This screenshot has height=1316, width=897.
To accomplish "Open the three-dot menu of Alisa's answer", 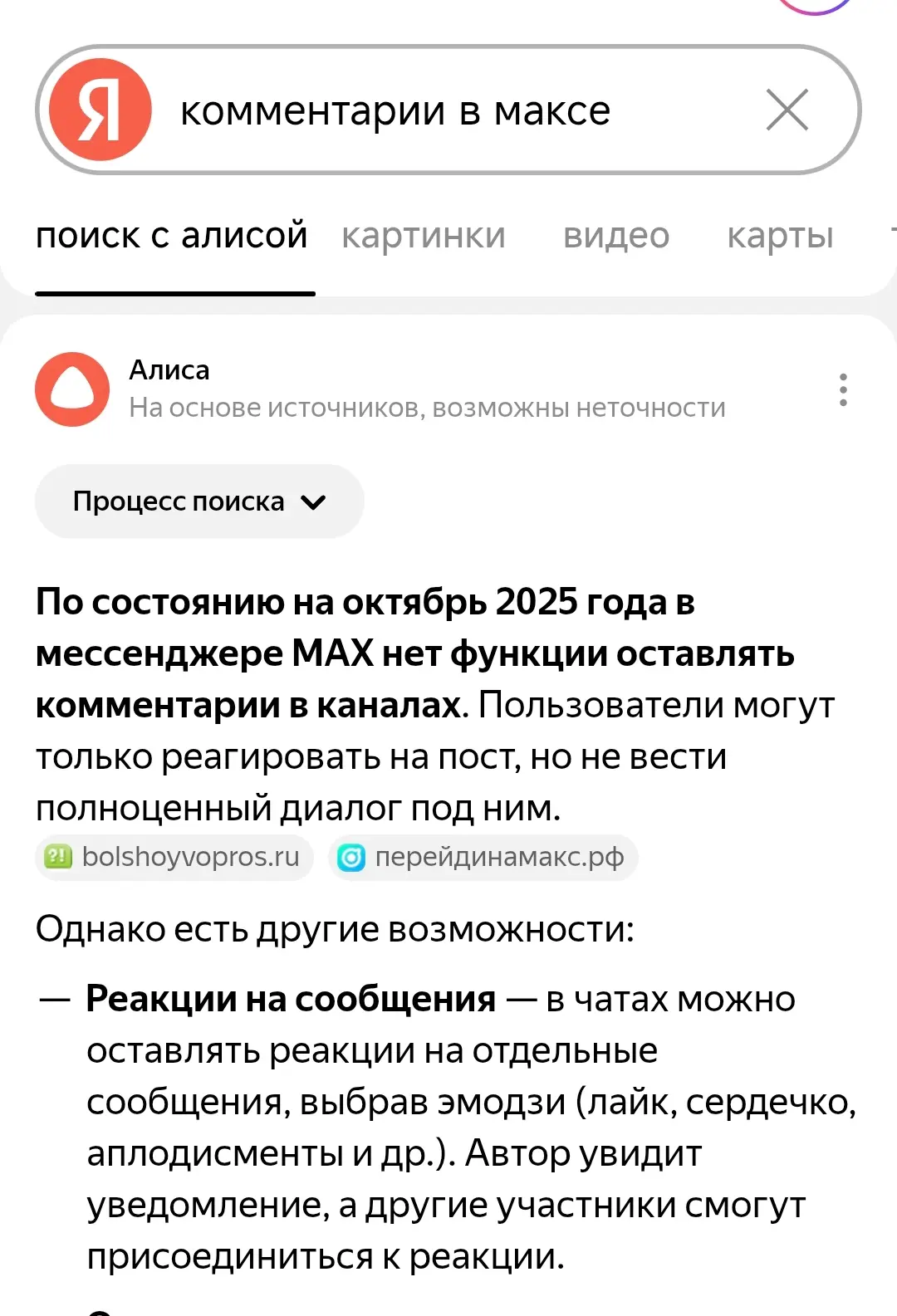I will pyautogui.click(x=843, y=389).
